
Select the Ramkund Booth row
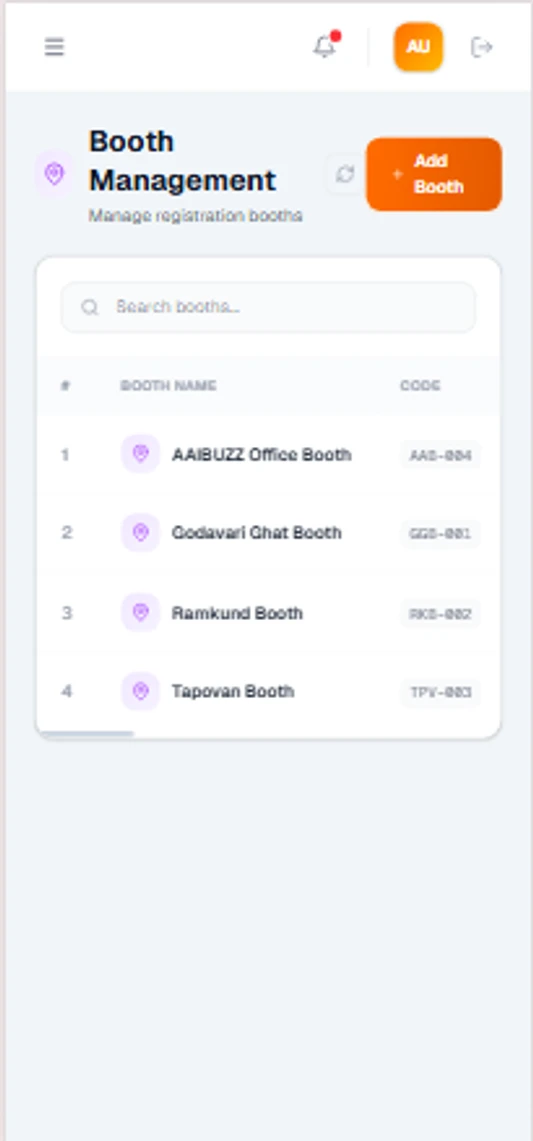click(268, 613)
